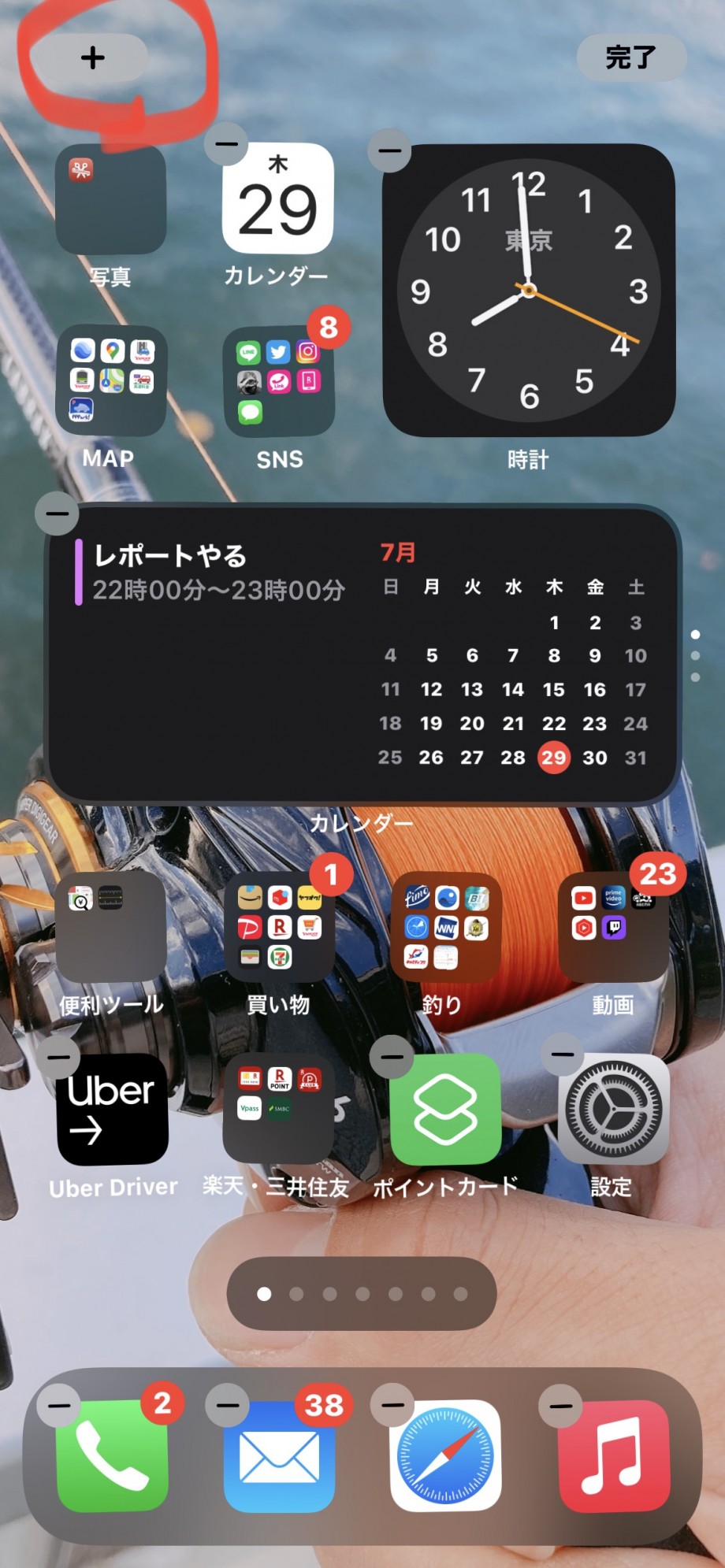Tap the home screen page dots indicator

click(x=362, y=1294)
